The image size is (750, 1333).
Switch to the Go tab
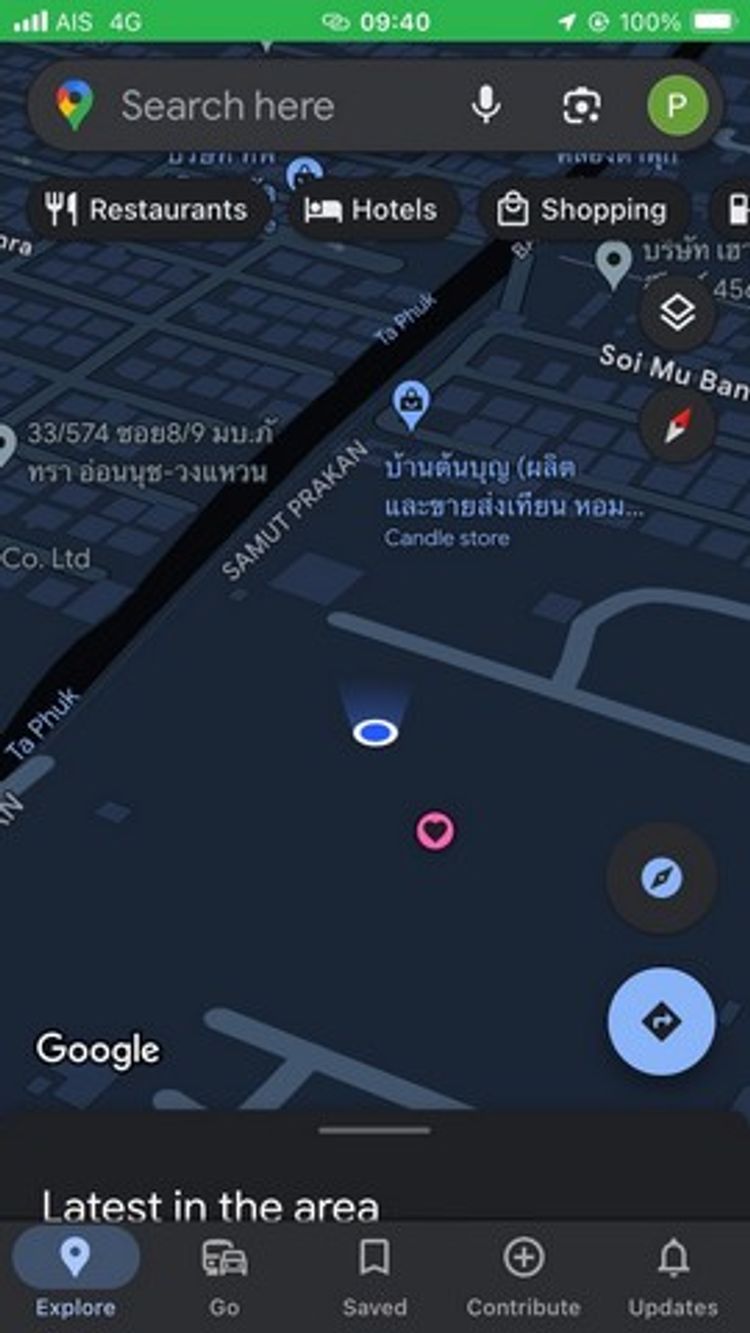point(225,1275)
